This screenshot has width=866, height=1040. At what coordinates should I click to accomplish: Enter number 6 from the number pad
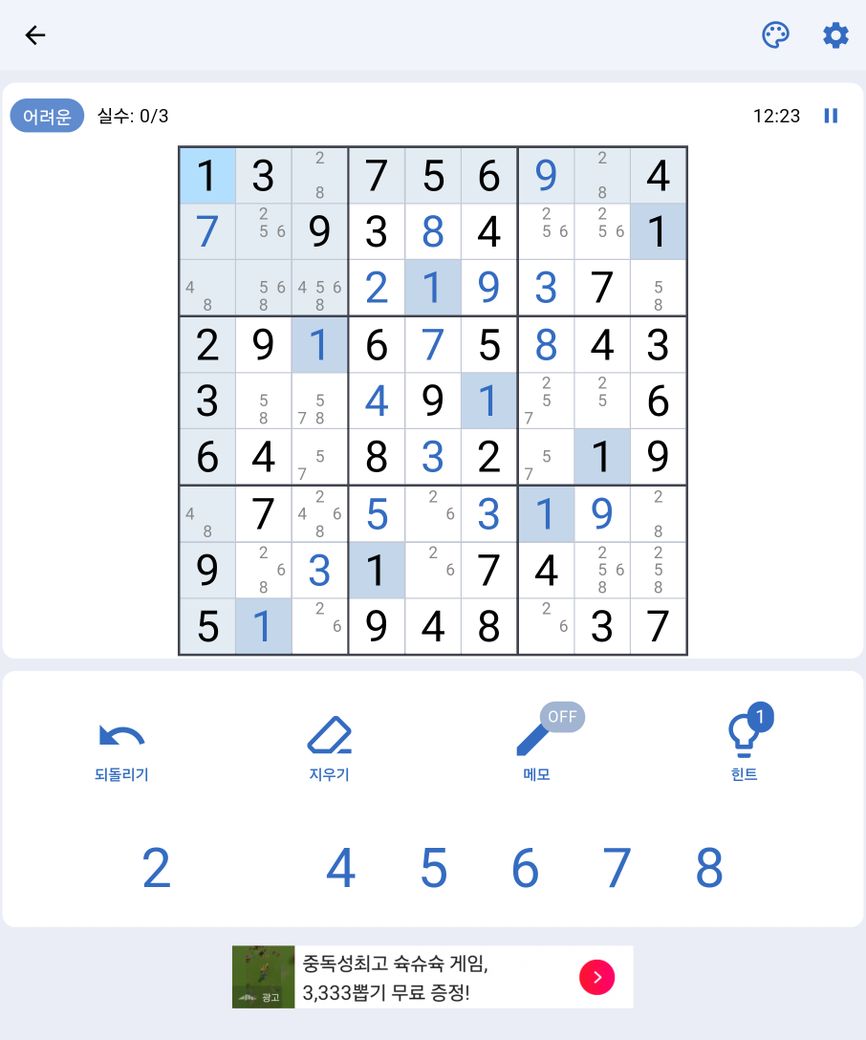(x=525, y=868)
